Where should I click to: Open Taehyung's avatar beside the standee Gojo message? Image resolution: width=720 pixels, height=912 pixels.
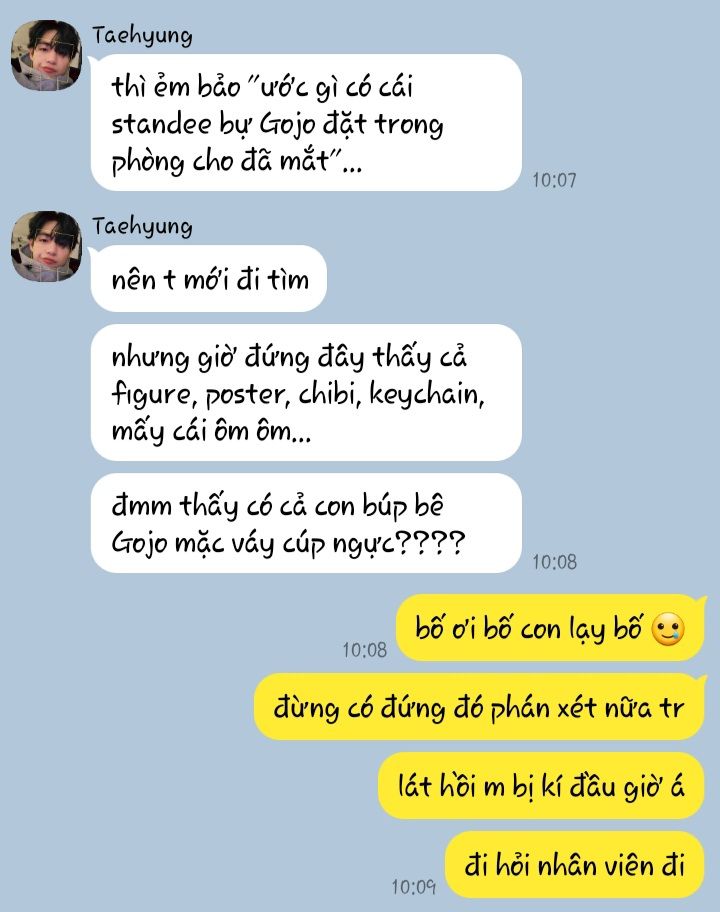coord(46,55)
